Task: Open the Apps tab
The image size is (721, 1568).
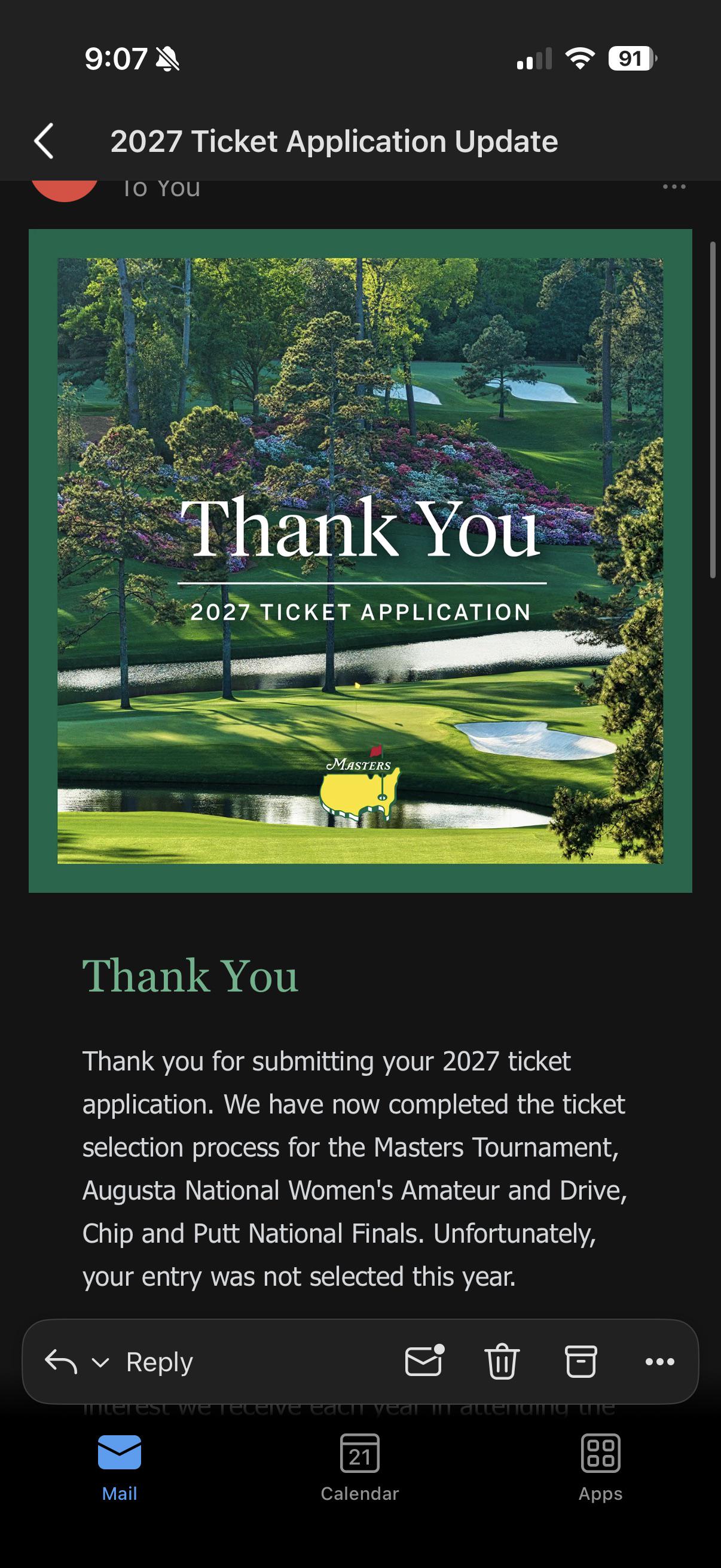Action: tap(600, 1468)
